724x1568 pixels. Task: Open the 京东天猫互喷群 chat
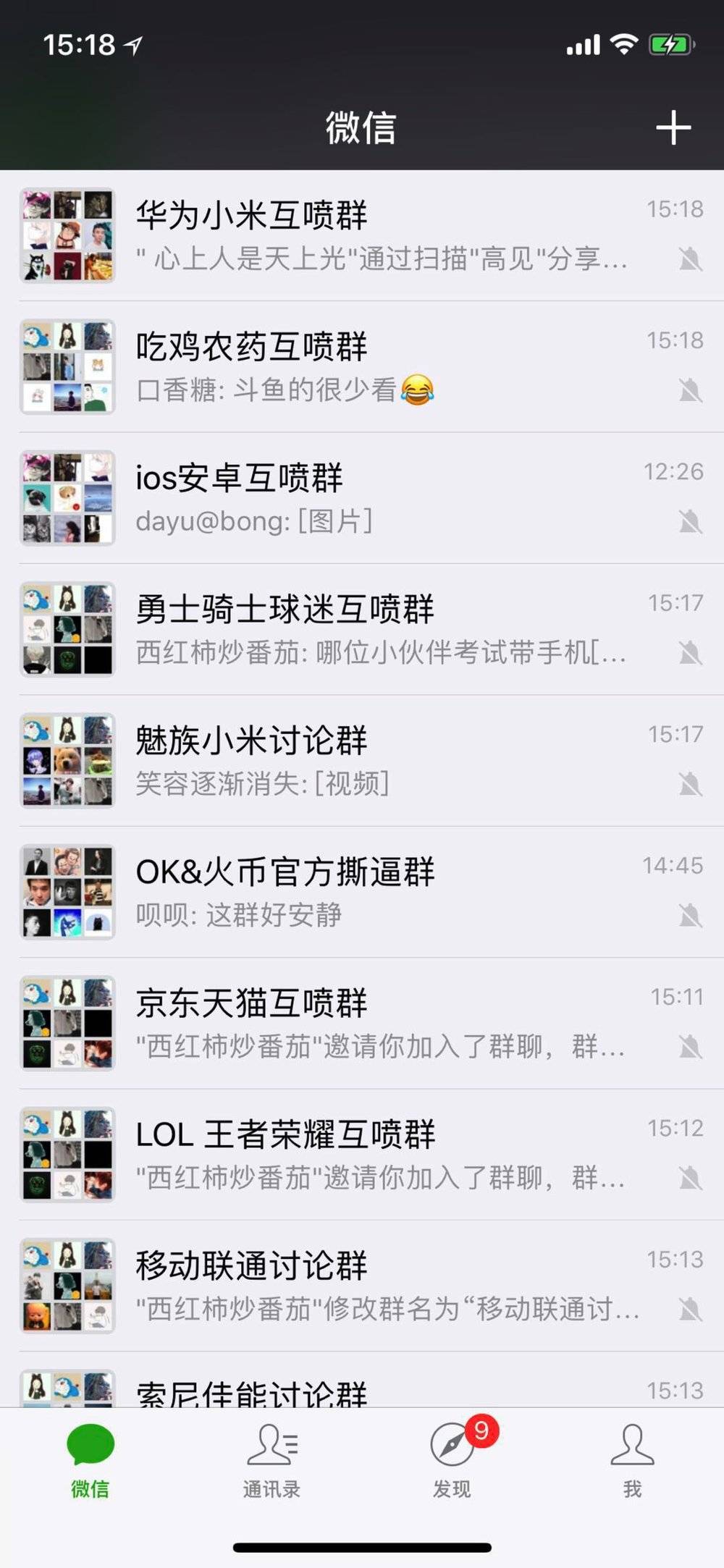[x=362, y=1023]
